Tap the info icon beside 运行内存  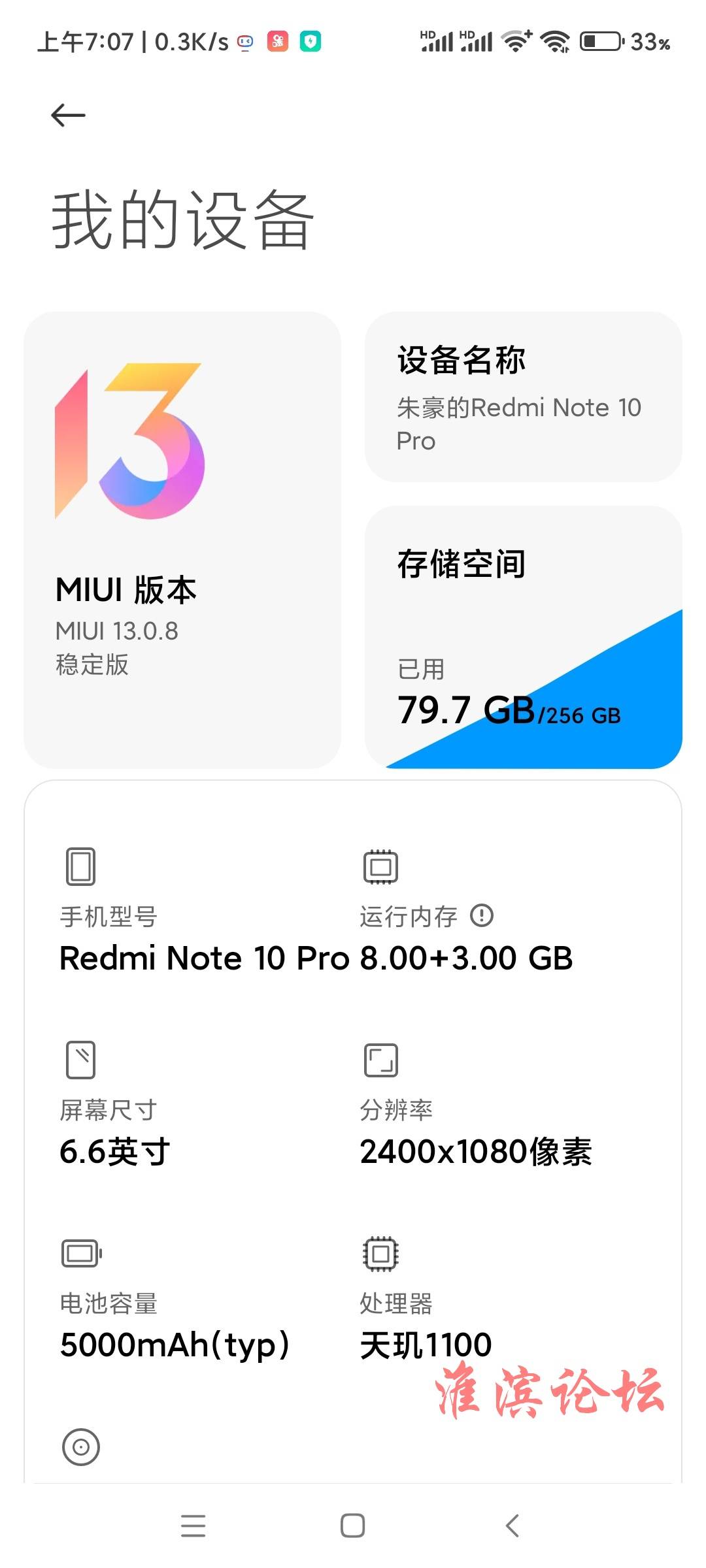(x=482, y=915)
